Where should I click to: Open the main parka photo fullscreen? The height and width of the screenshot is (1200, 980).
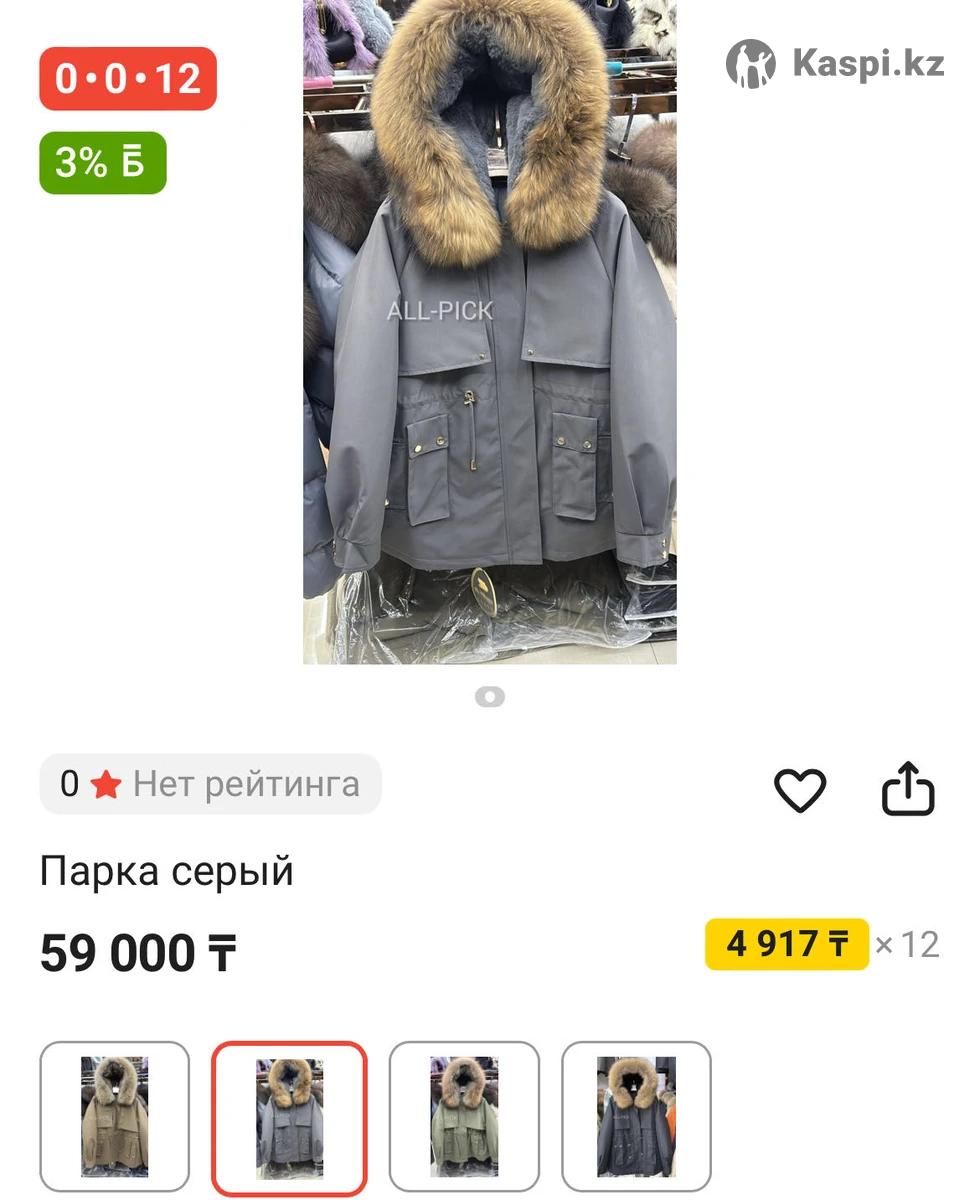[489, 330]
